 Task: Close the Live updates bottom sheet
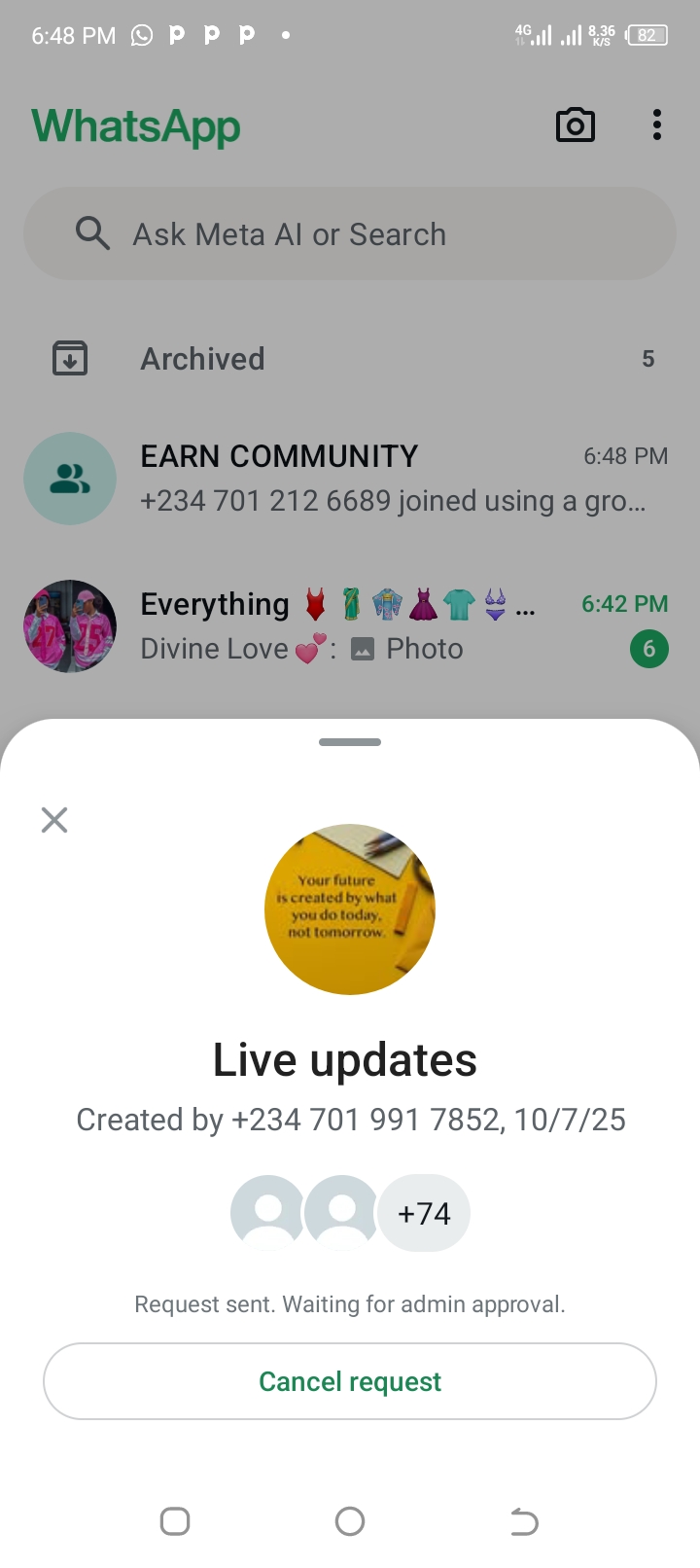(54, 820)
